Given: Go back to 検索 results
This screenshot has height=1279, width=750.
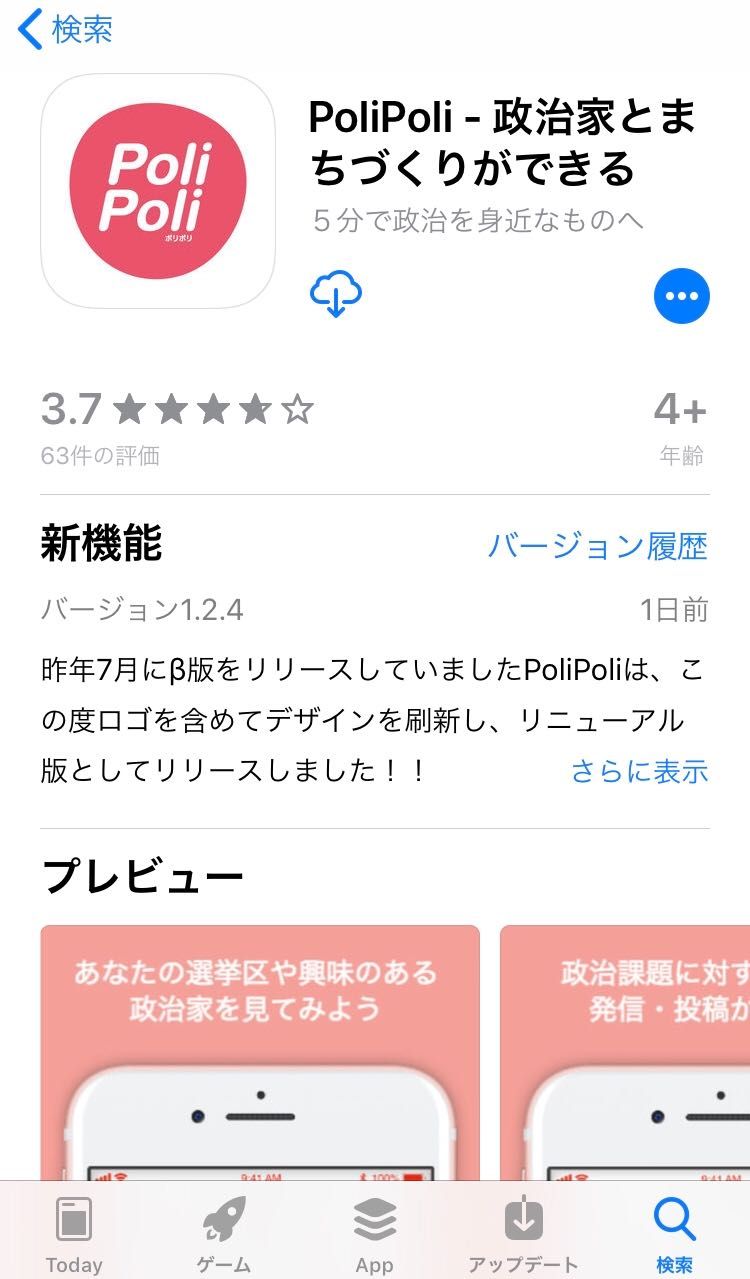Looking at the screenshot, I should tap(65, 30).
